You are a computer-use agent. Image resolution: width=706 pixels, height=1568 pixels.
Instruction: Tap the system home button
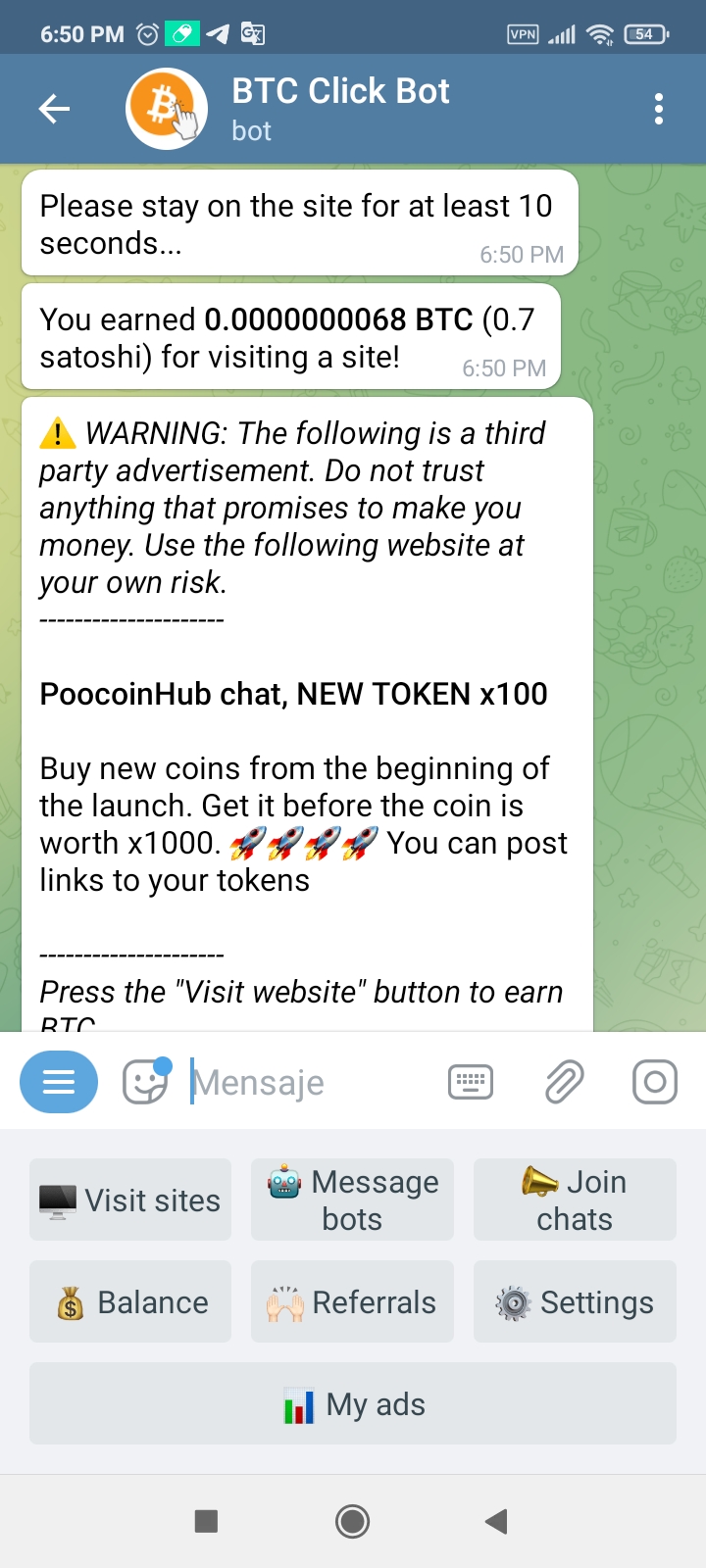(x=352, y=1521)
